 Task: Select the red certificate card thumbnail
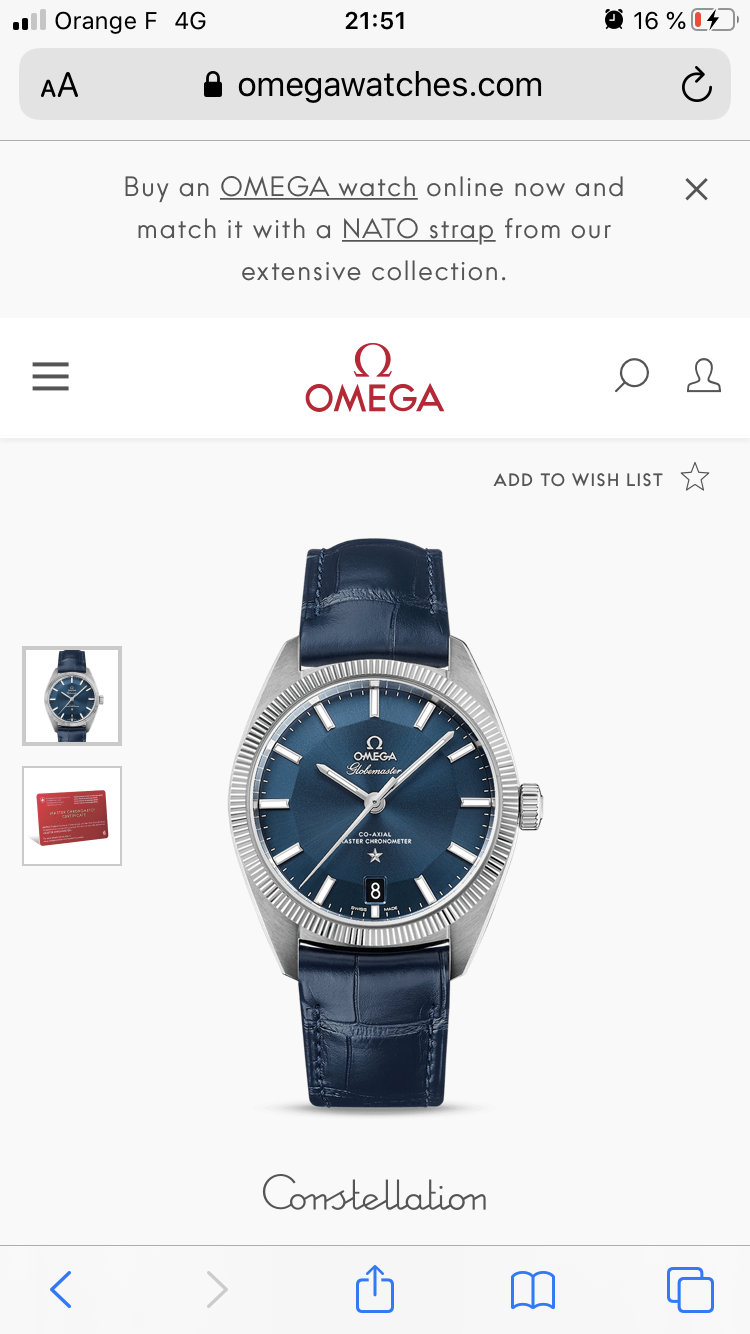(72, 816)
